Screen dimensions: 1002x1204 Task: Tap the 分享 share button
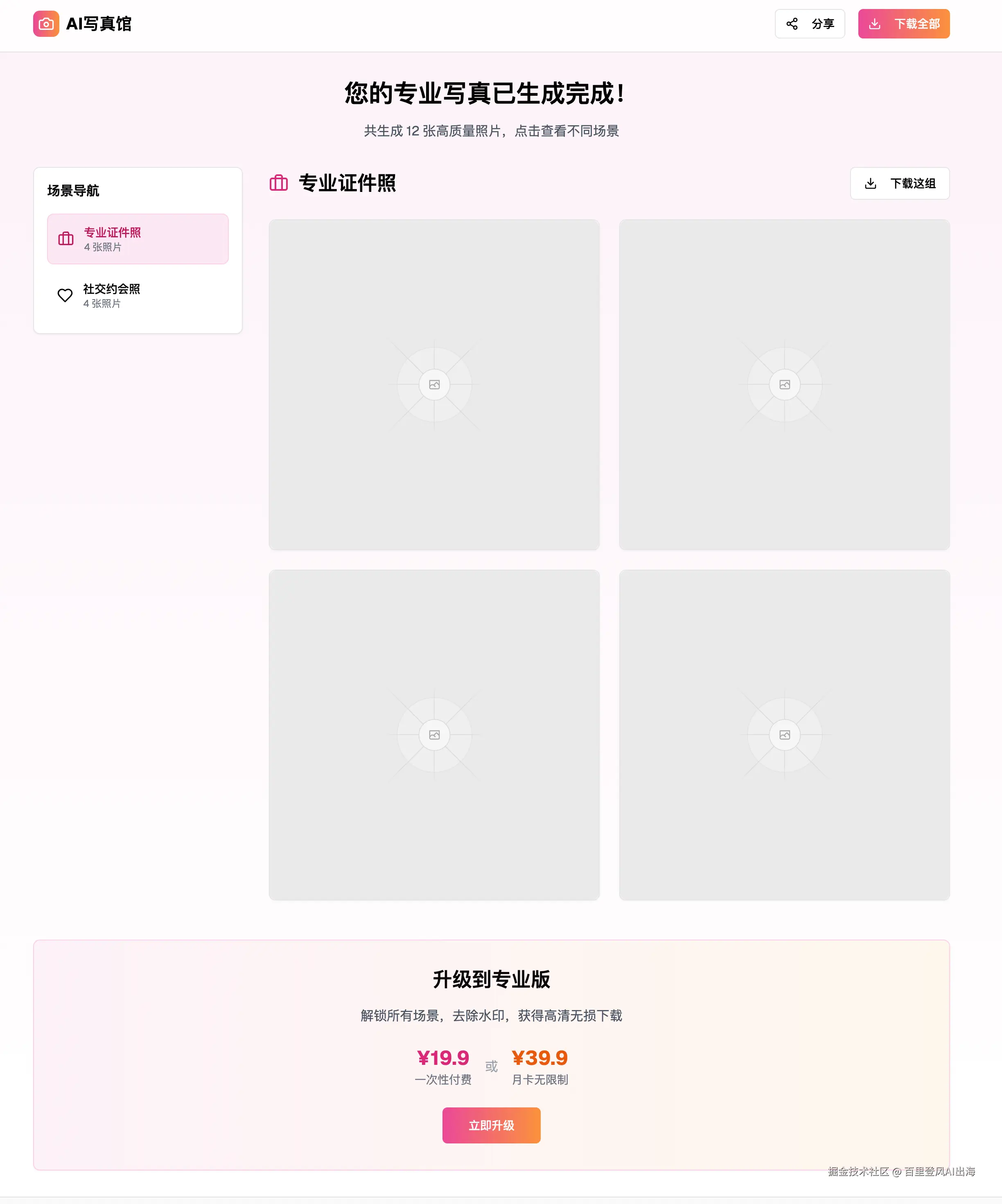[x=809, y=24]
